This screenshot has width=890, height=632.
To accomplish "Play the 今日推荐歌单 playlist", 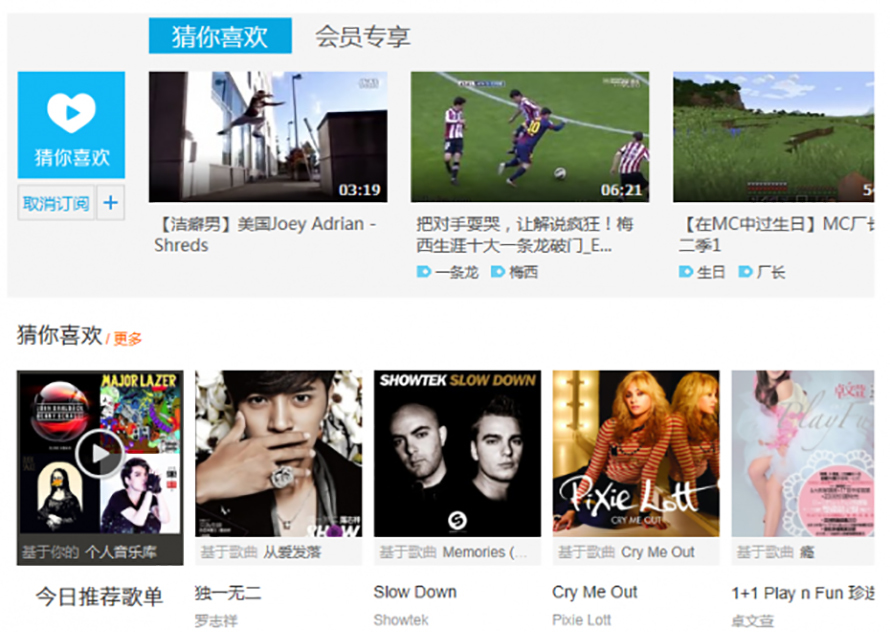I will 100,456.
